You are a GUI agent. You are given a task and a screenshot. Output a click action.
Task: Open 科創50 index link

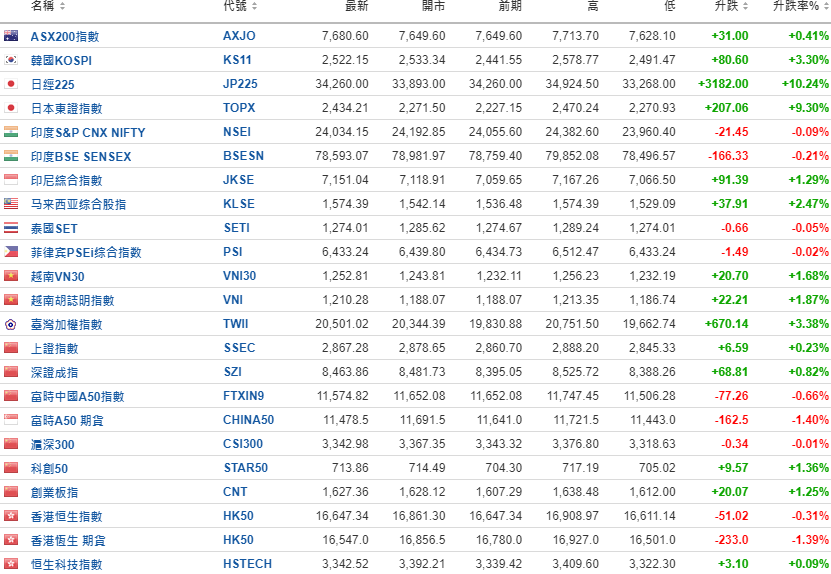(x=49, y=468)
